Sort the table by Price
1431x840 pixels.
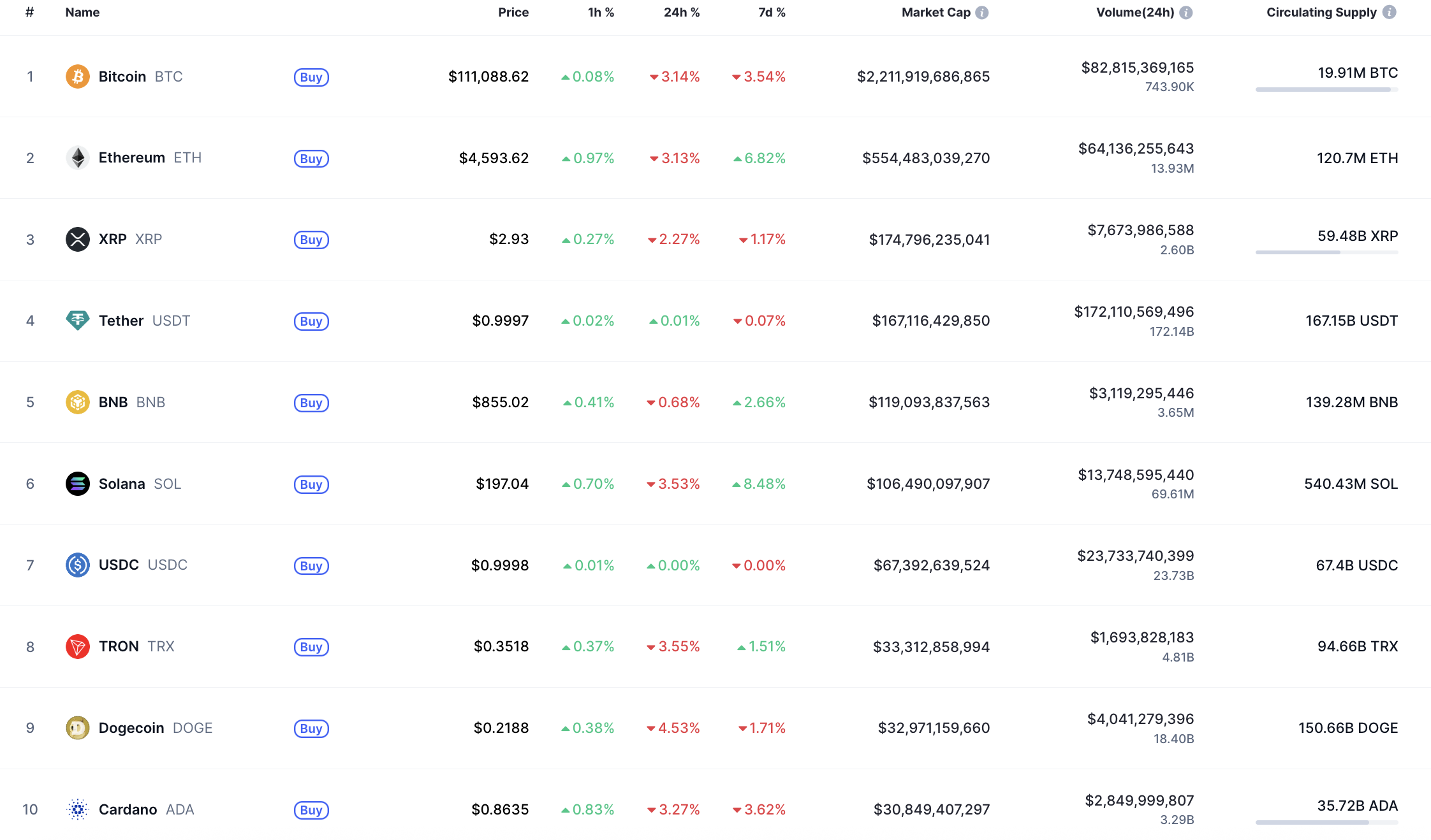(513, 12)
